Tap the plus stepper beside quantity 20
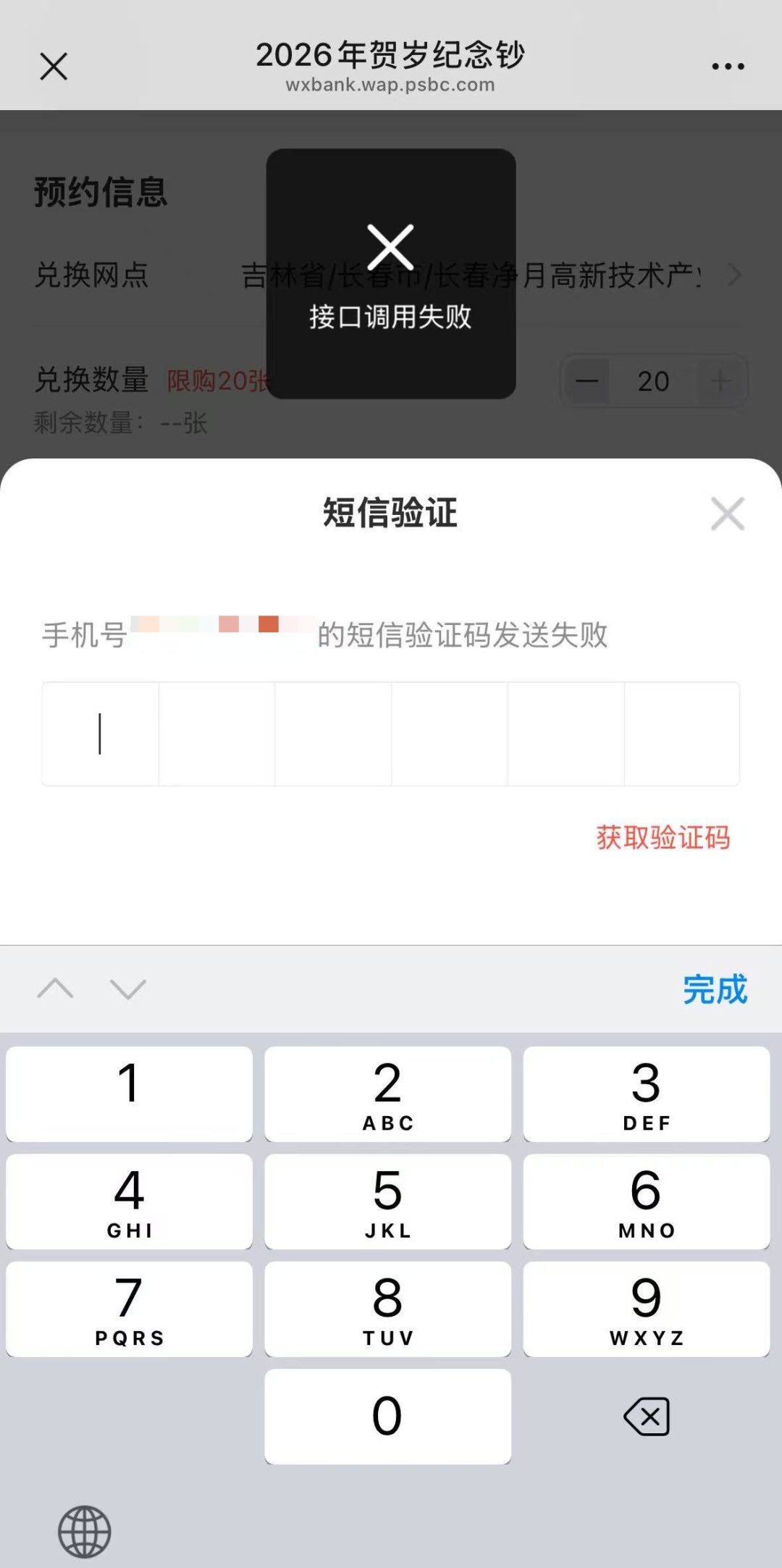Screen dimensions: 782x1568 [x=719, y=381]
